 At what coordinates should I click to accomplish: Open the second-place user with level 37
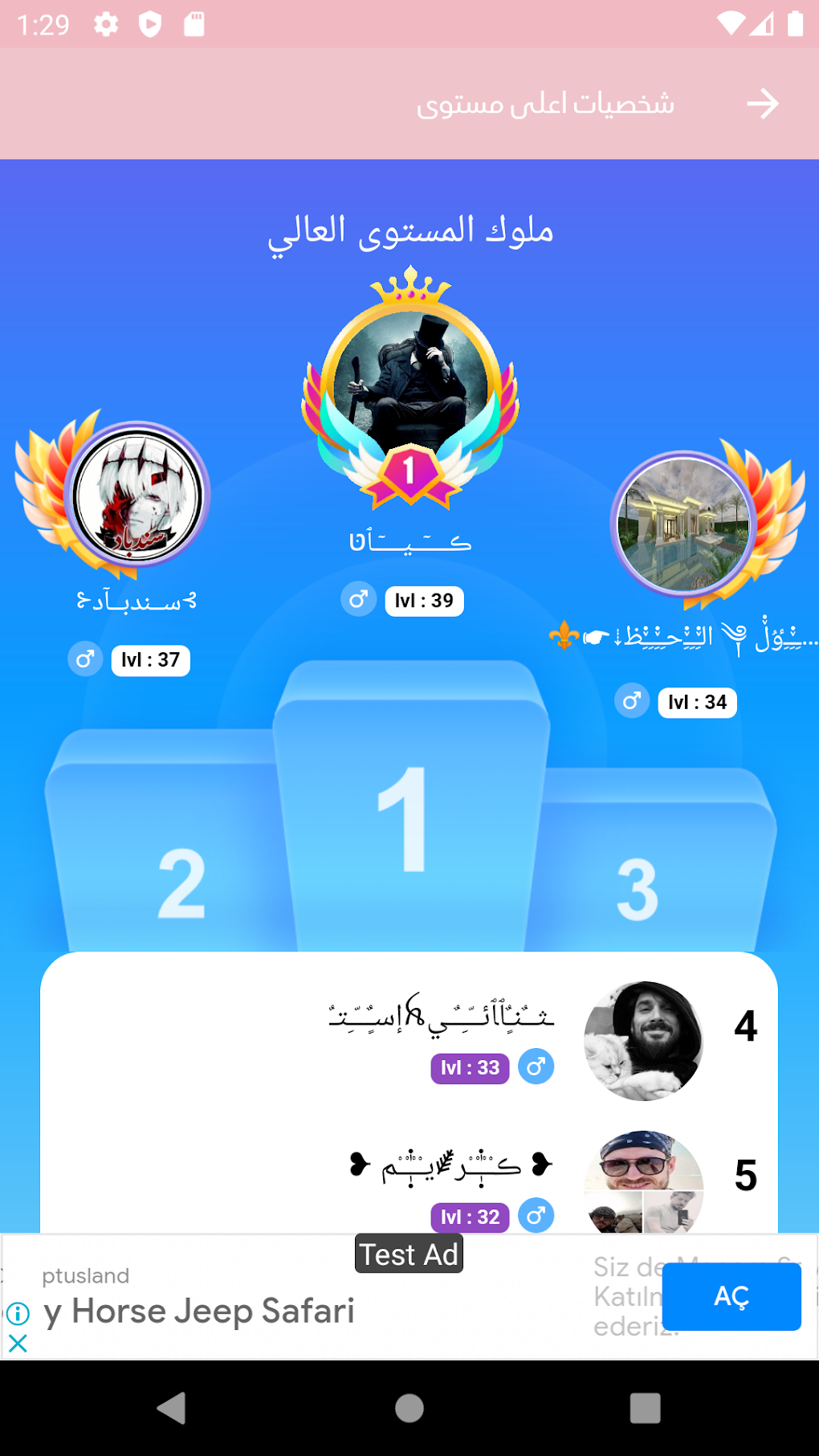136,496
